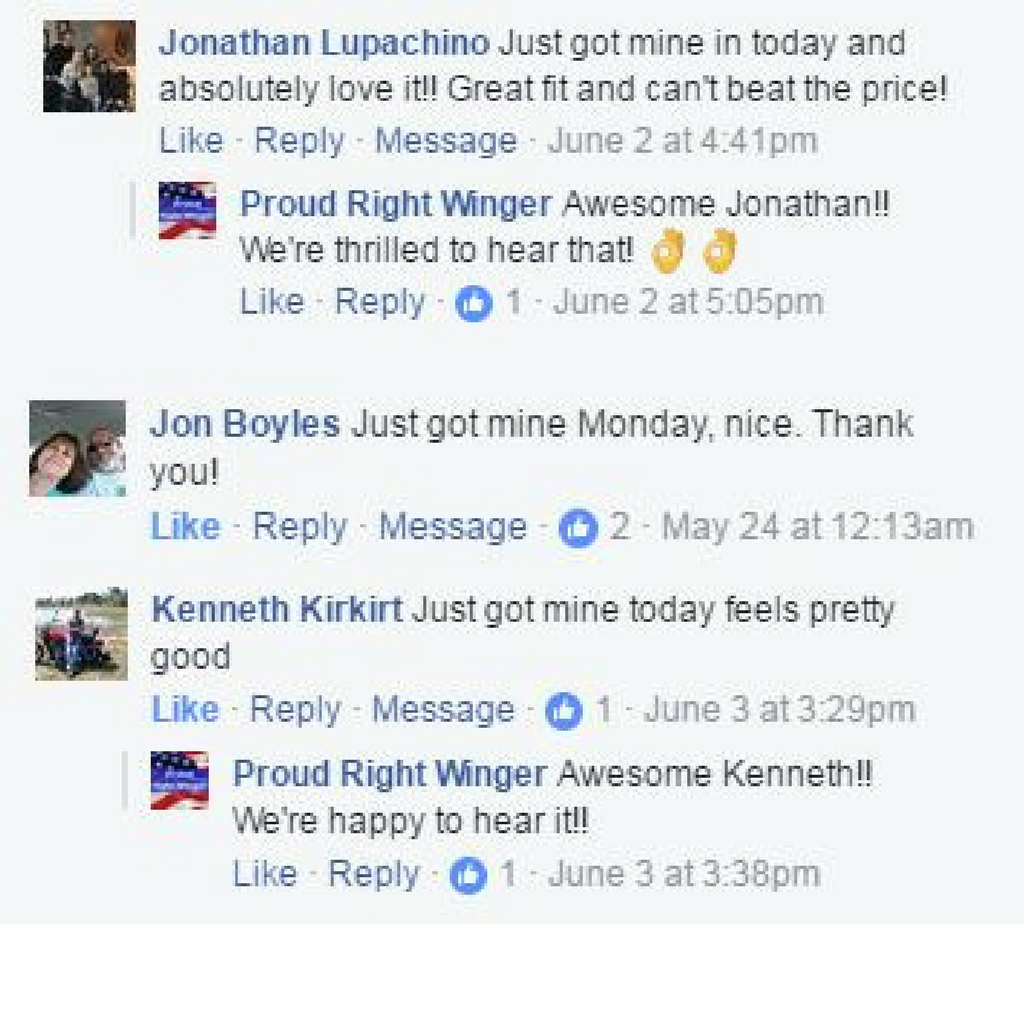Screen dimensions: 1024x1024
Task: Like Kenneth Kirkirt's comment
Action: [185, 710]
